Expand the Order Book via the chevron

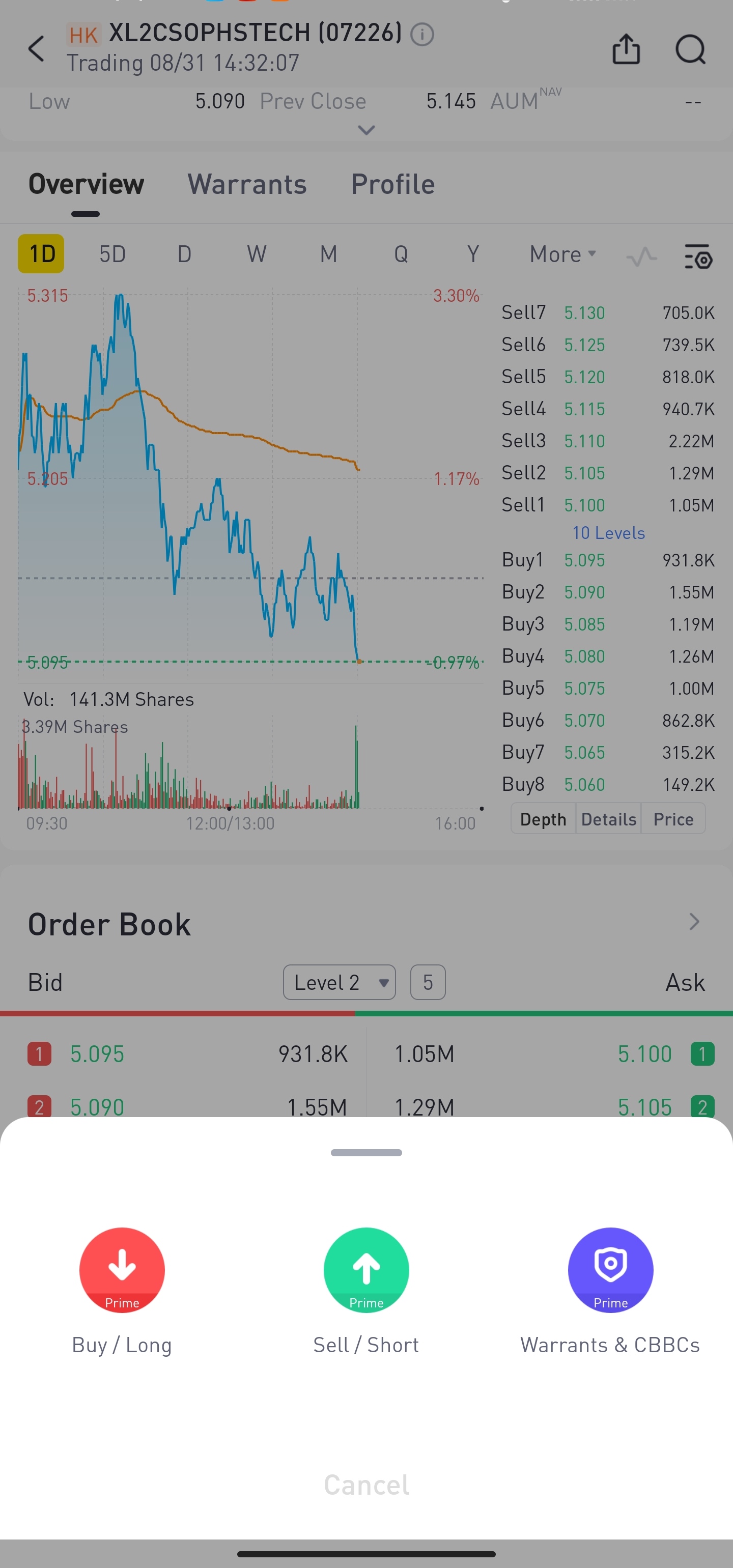click(x=693, y=922)
